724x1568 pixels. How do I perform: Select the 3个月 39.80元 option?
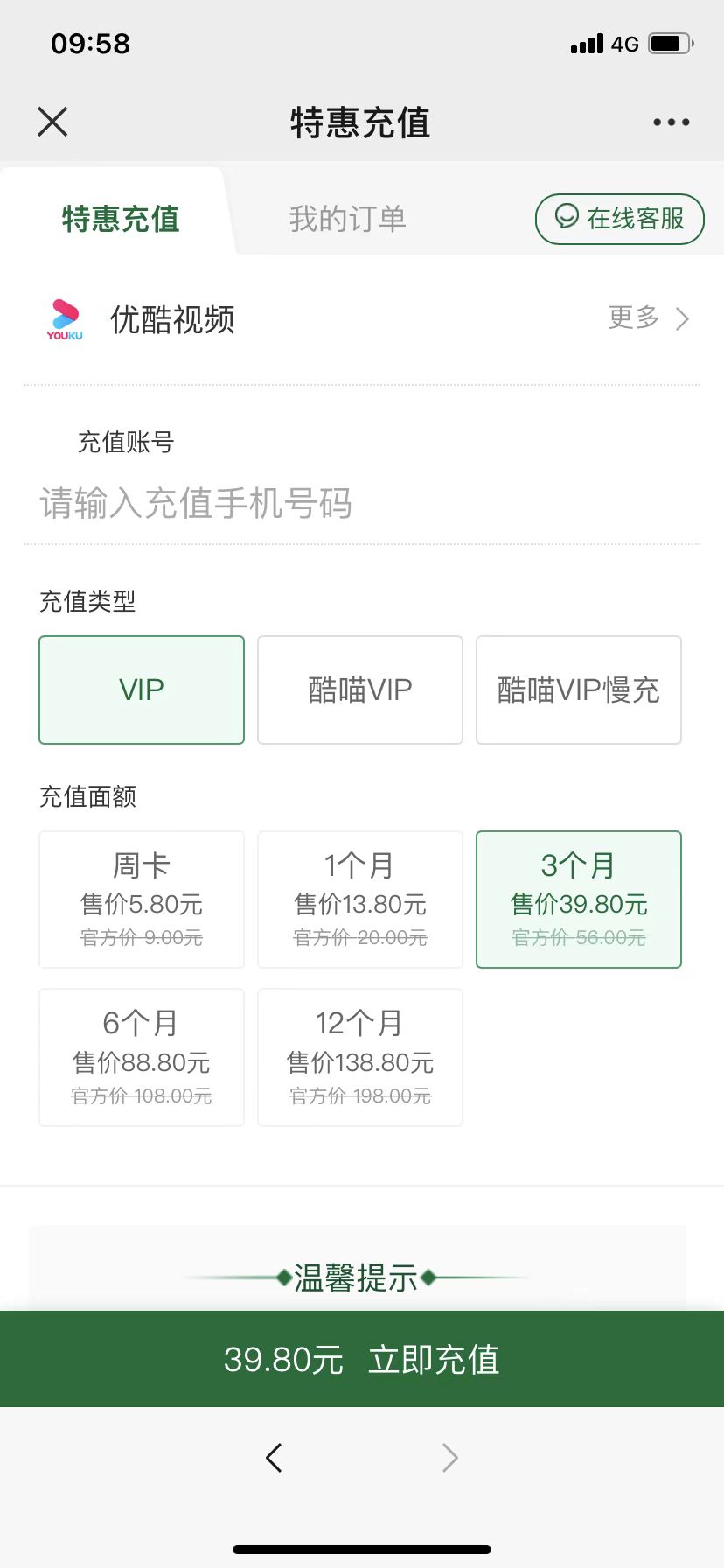point(578,899)
